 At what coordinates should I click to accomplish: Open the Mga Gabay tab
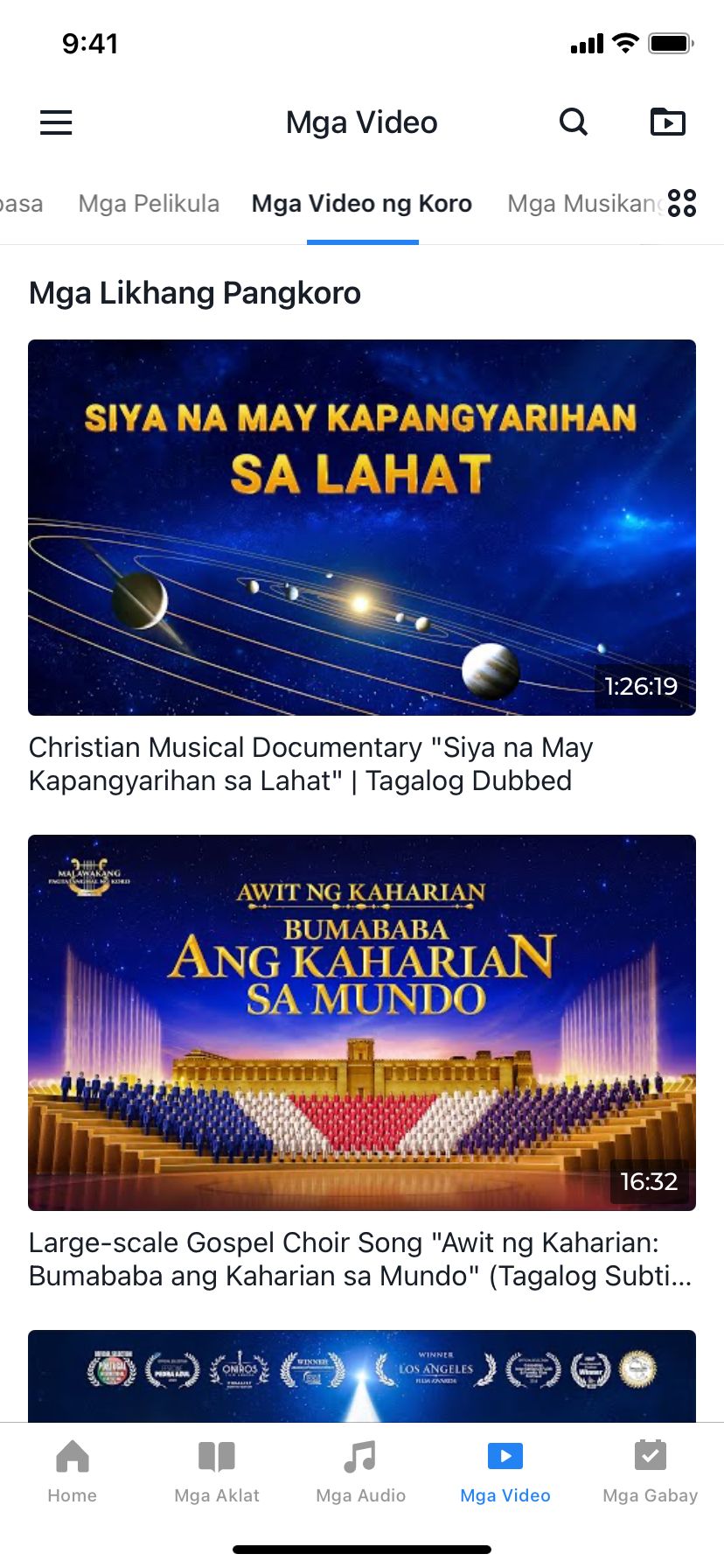click(650, 1472)
